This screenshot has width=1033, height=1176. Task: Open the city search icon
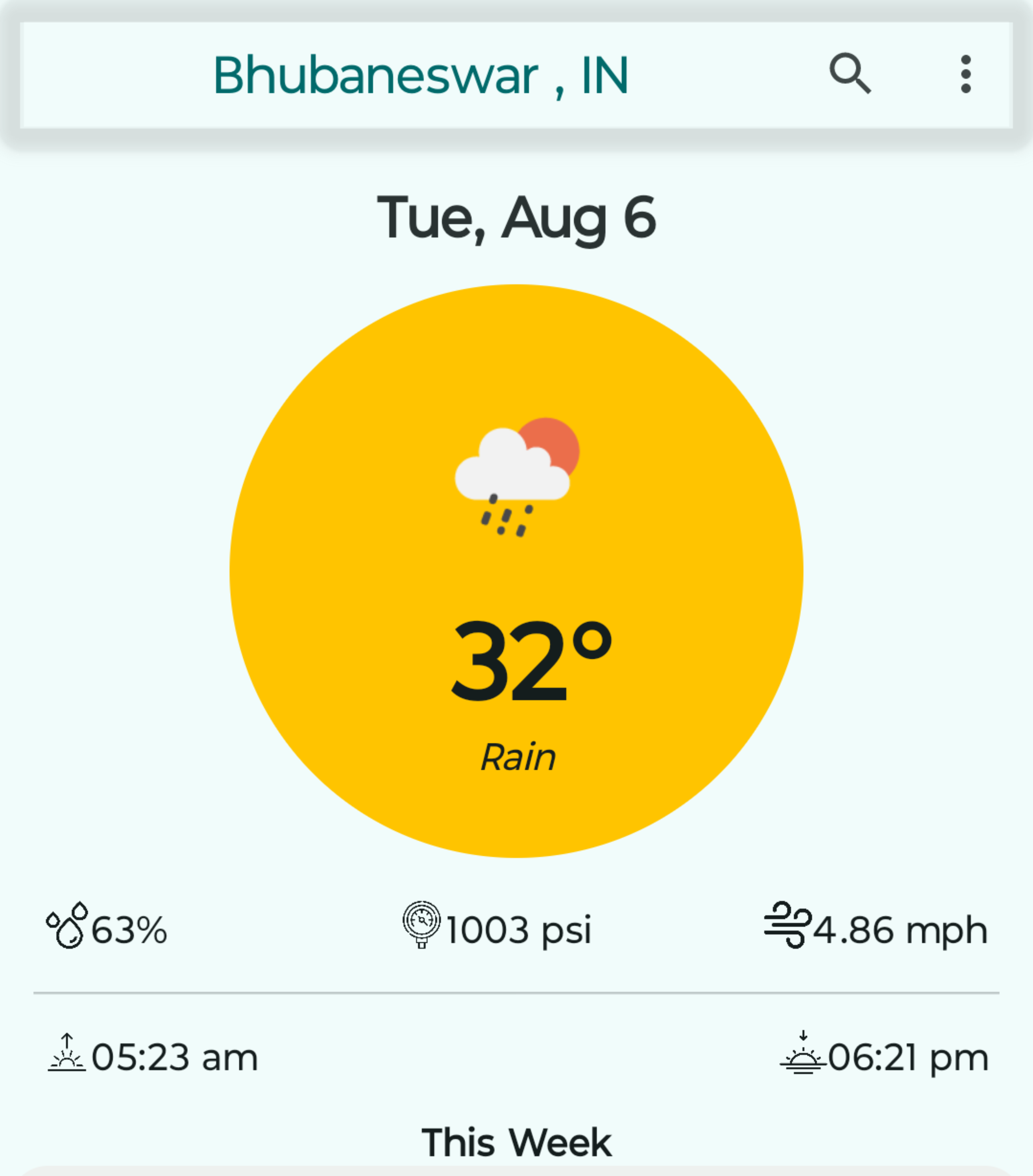pyautogui.click(x=849, y=74)
